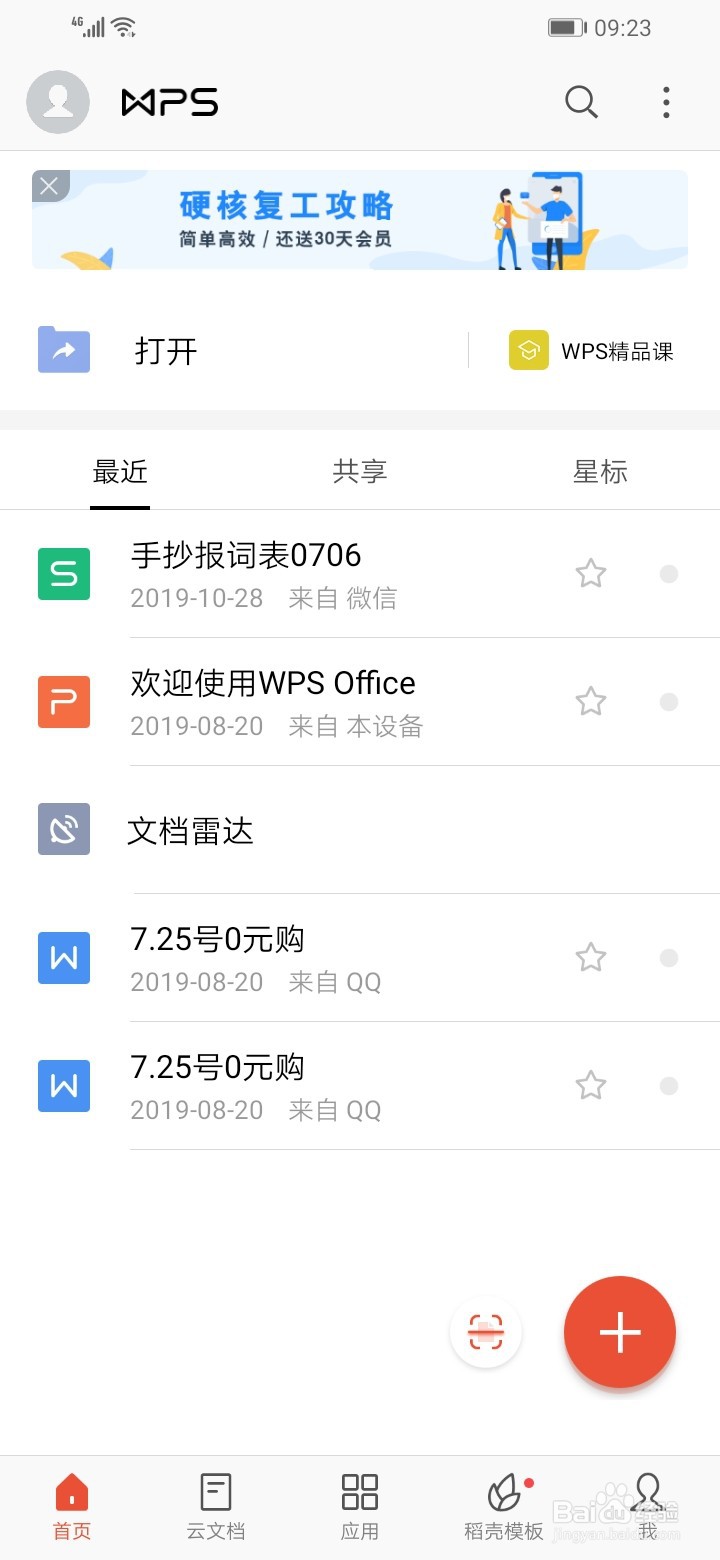Open the document 手抄报词表0706

[360, 574]
